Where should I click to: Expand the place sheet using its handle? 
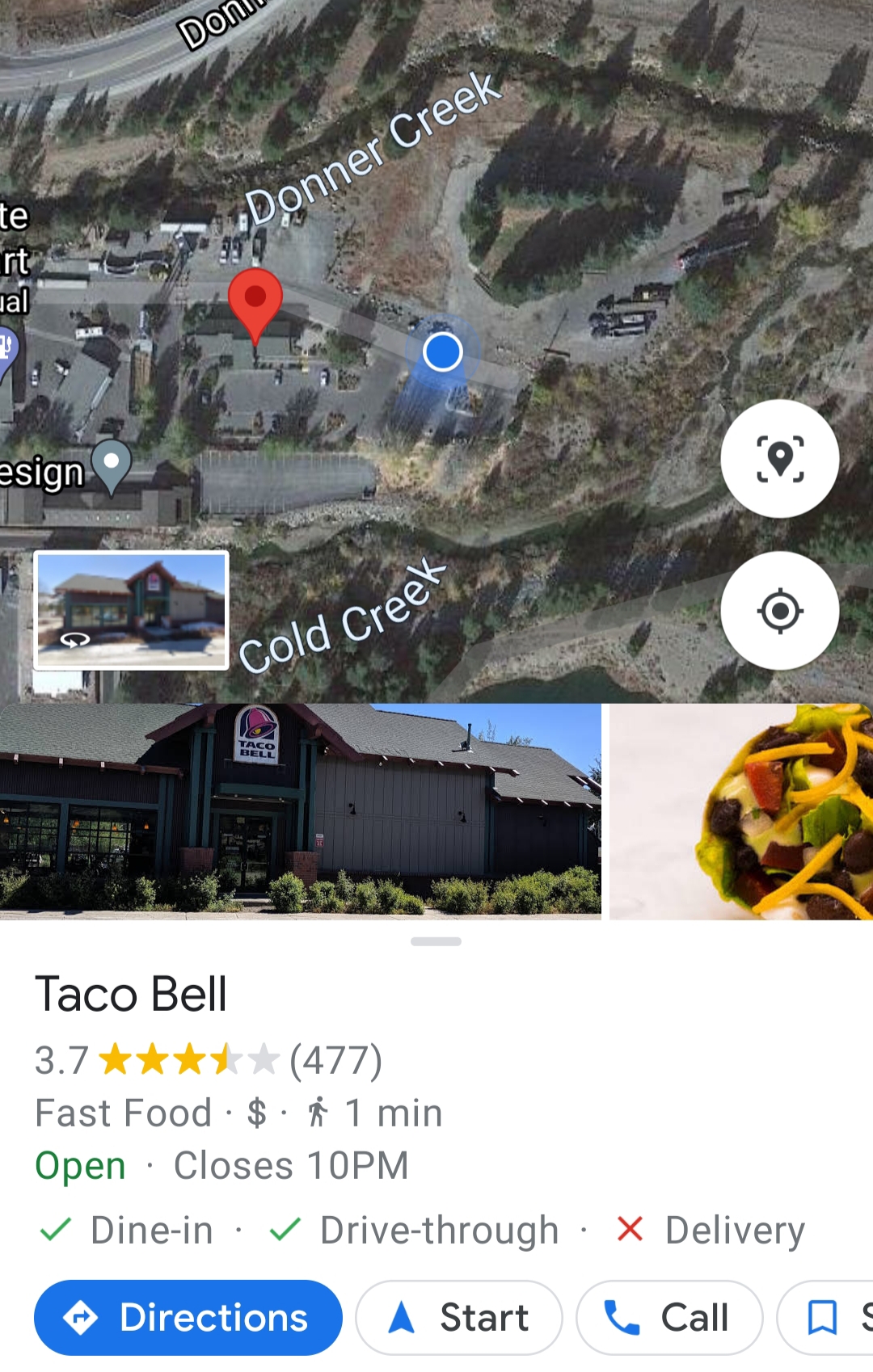click(436, 941)
